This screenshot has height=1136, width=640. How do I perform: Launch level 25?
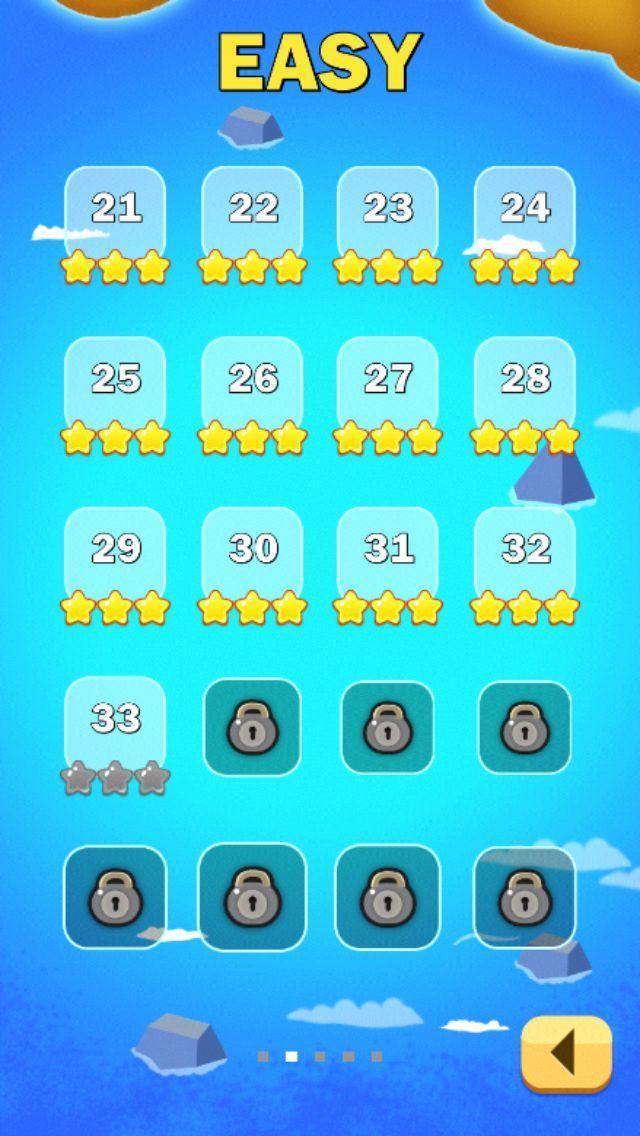115,385
